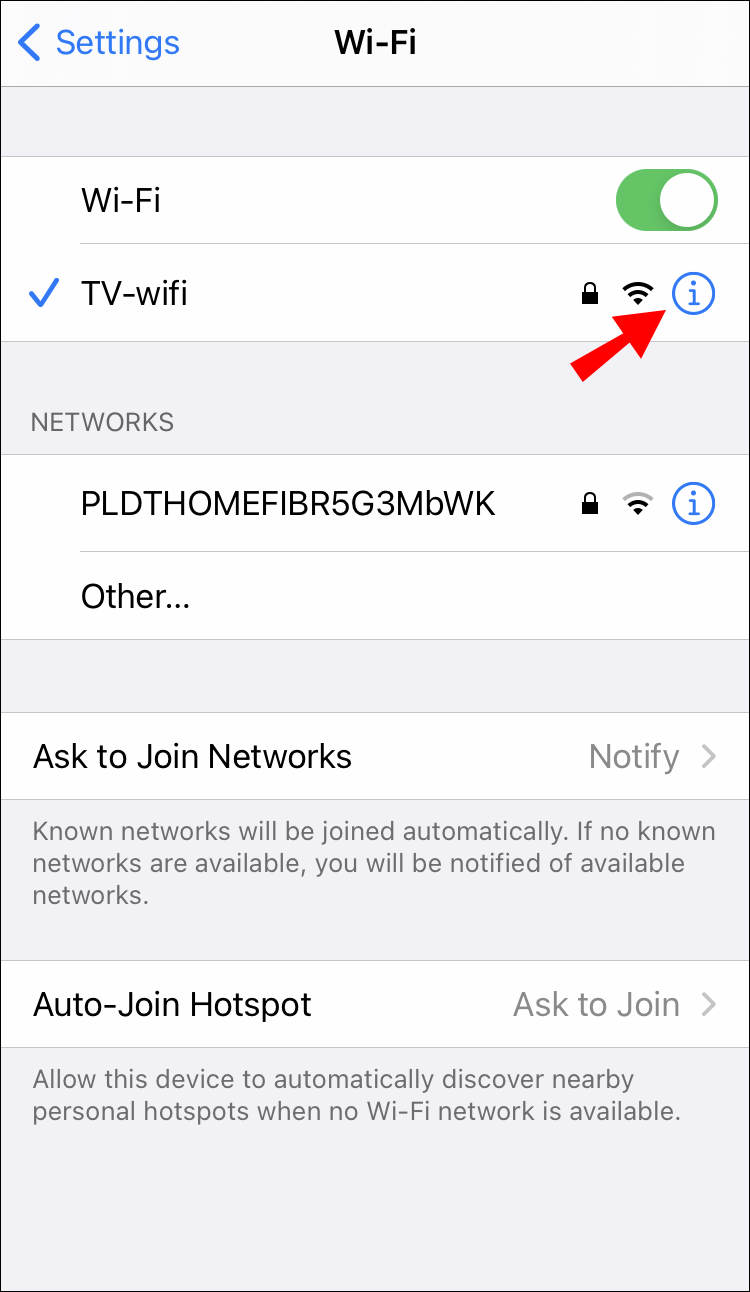
Task: Select Other... to add a network
Action: point(135,597)
